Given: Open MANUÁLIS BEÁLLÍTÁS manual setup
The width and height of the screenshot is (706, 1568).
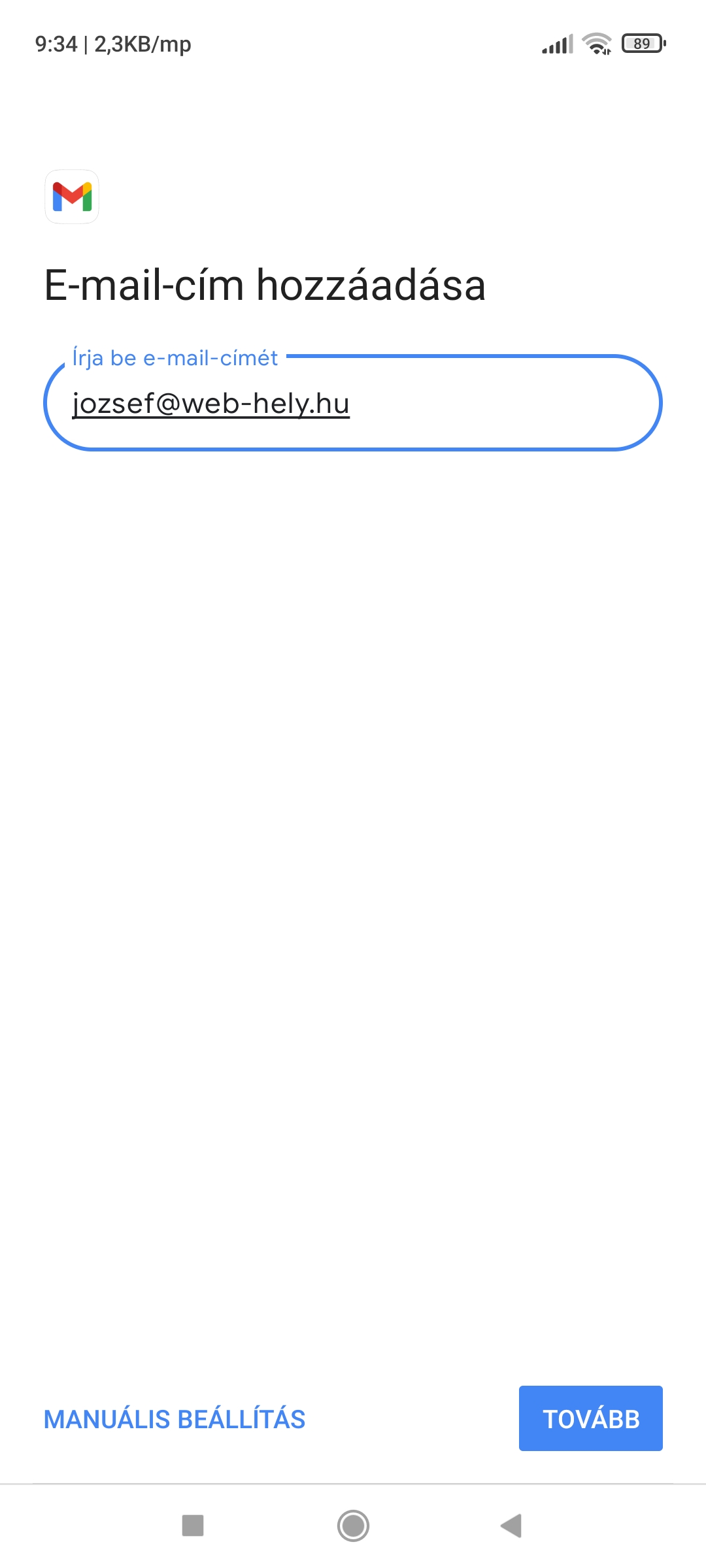Looking at the screenshot, I should pyautogui.click(x=175, y=1419).
